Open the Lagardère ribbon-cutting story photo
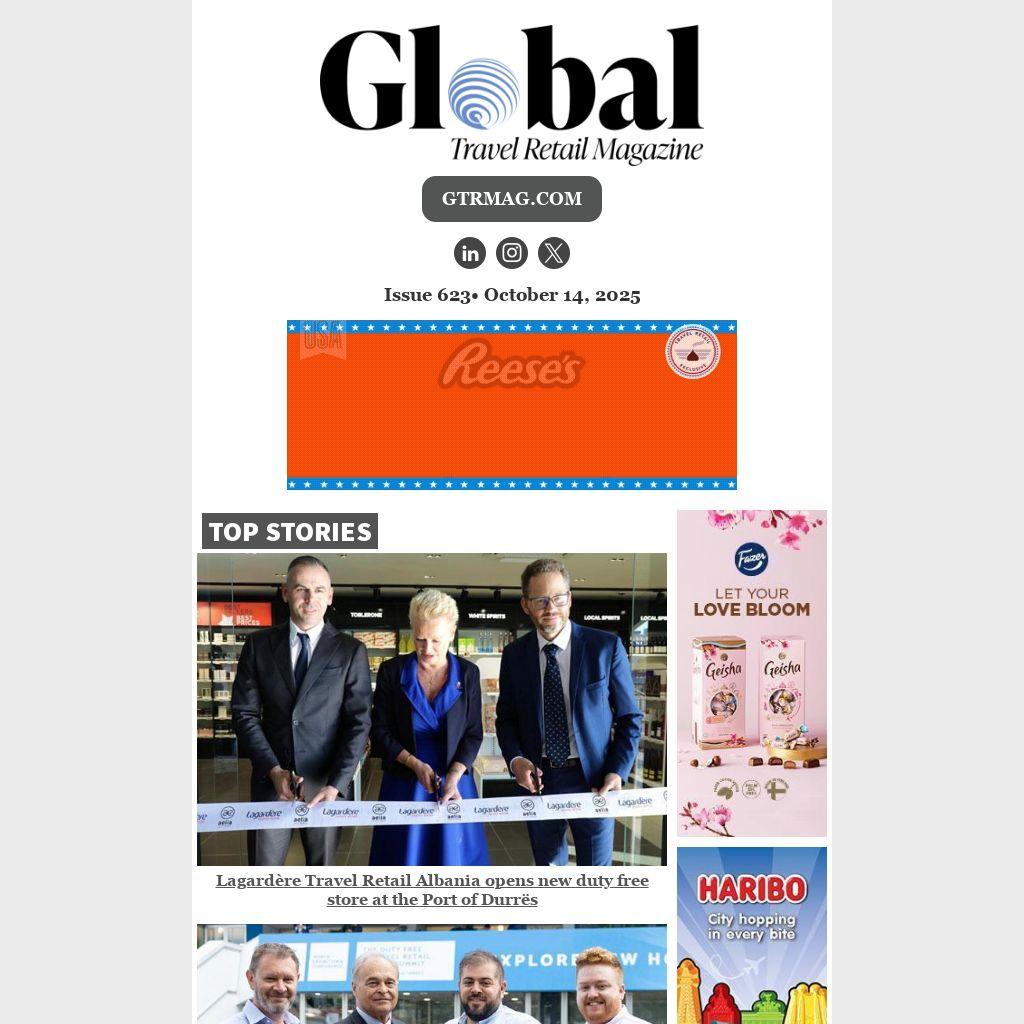Image resolution: width=1024 pixels, height=1024 pixels. coord(431,709)
